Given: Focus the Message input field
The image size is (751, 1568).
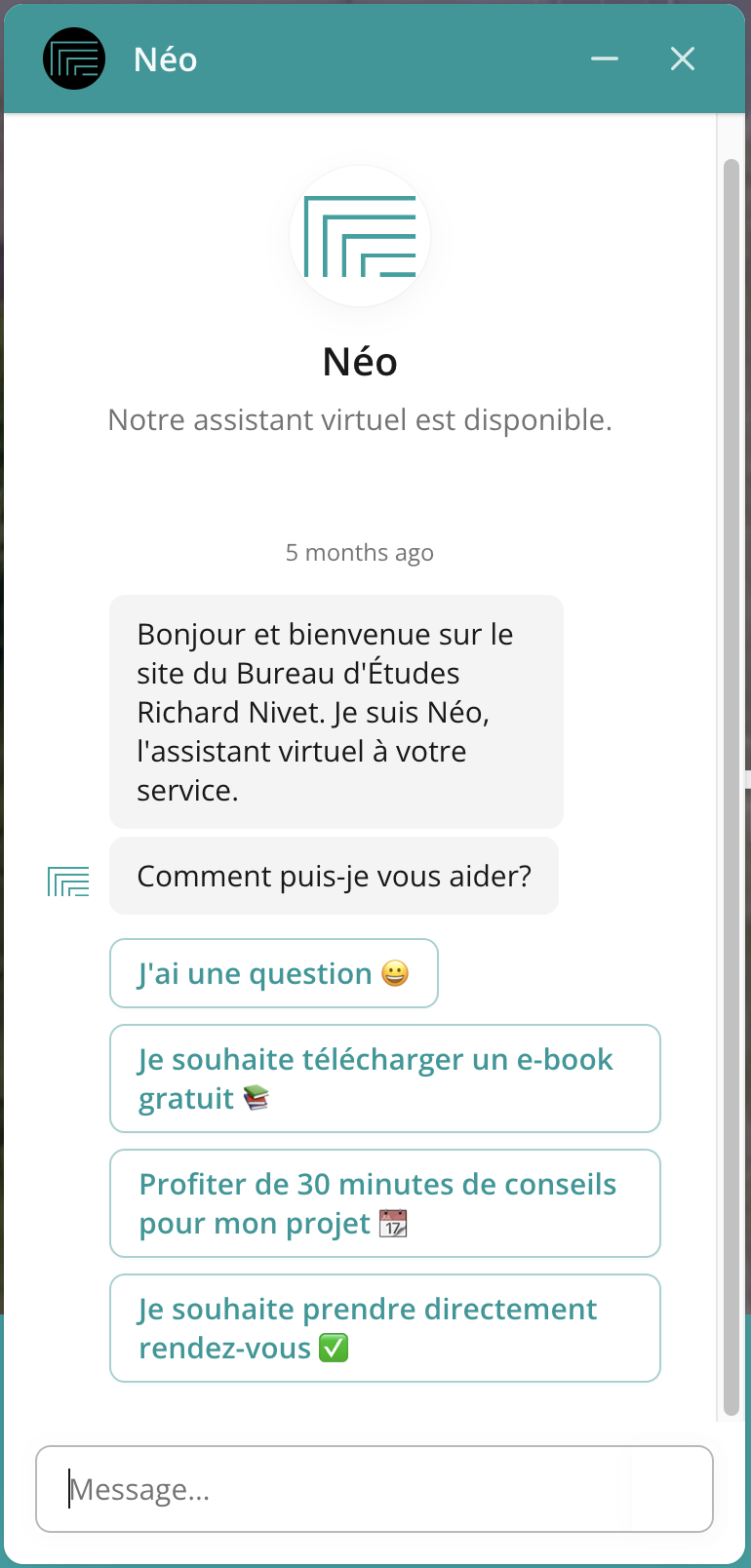Looking at the screenshot, I should (375, 1489).
